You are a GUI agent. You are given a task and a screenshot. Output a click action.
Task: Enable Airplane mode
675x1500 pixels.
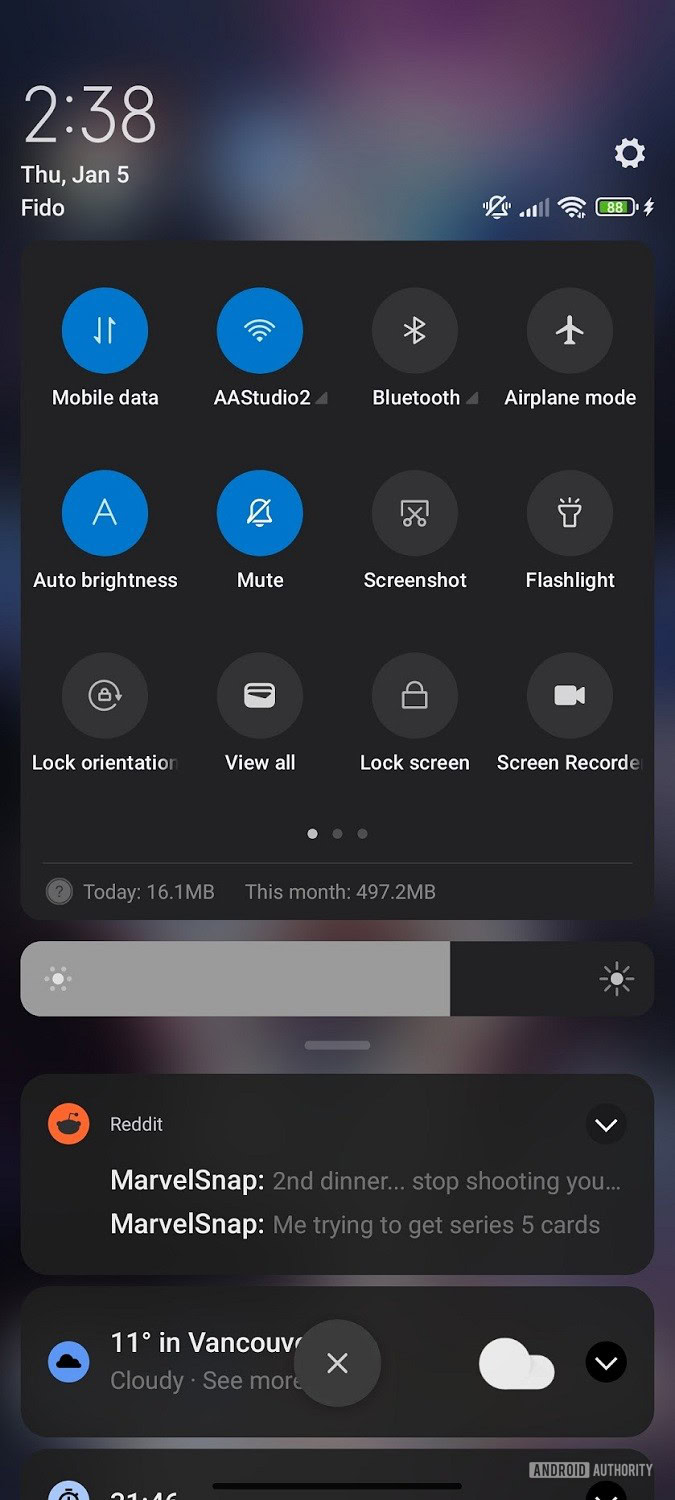pos(570,331)
